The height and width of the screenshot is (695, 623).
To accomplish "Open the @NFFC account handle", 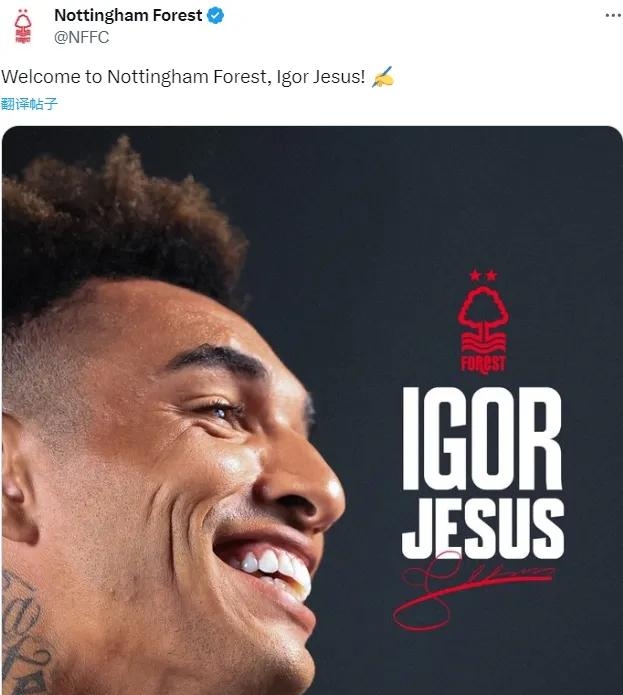I will (81, 38).
